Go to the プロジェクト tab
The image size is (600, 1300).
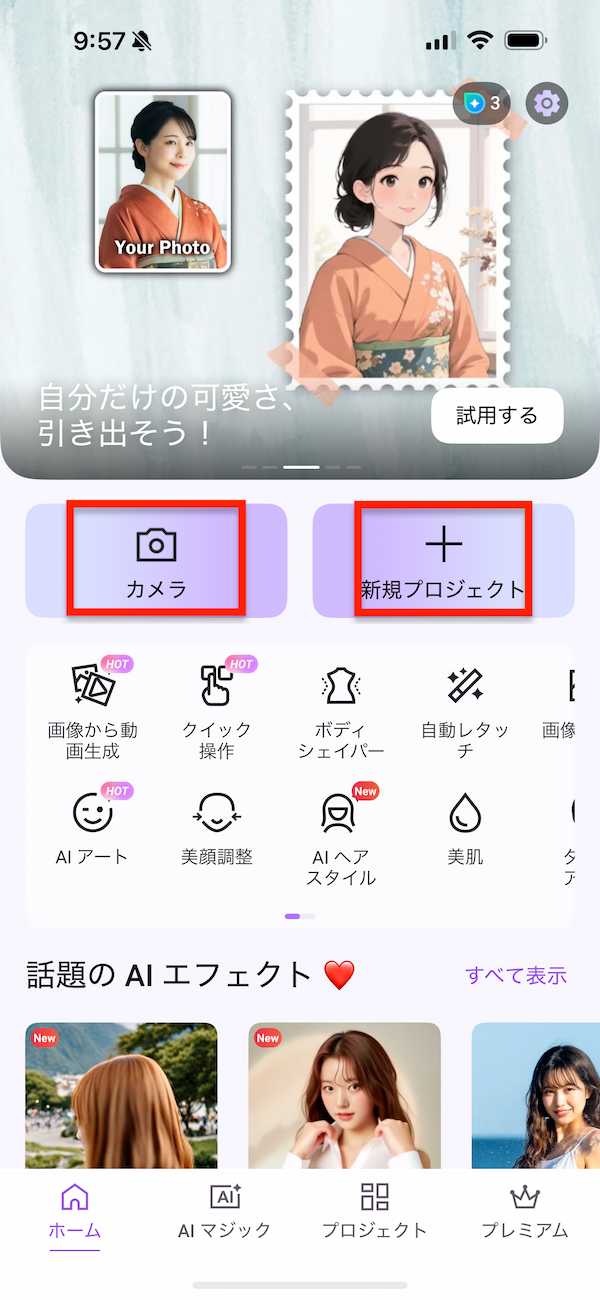[374, 1210]
